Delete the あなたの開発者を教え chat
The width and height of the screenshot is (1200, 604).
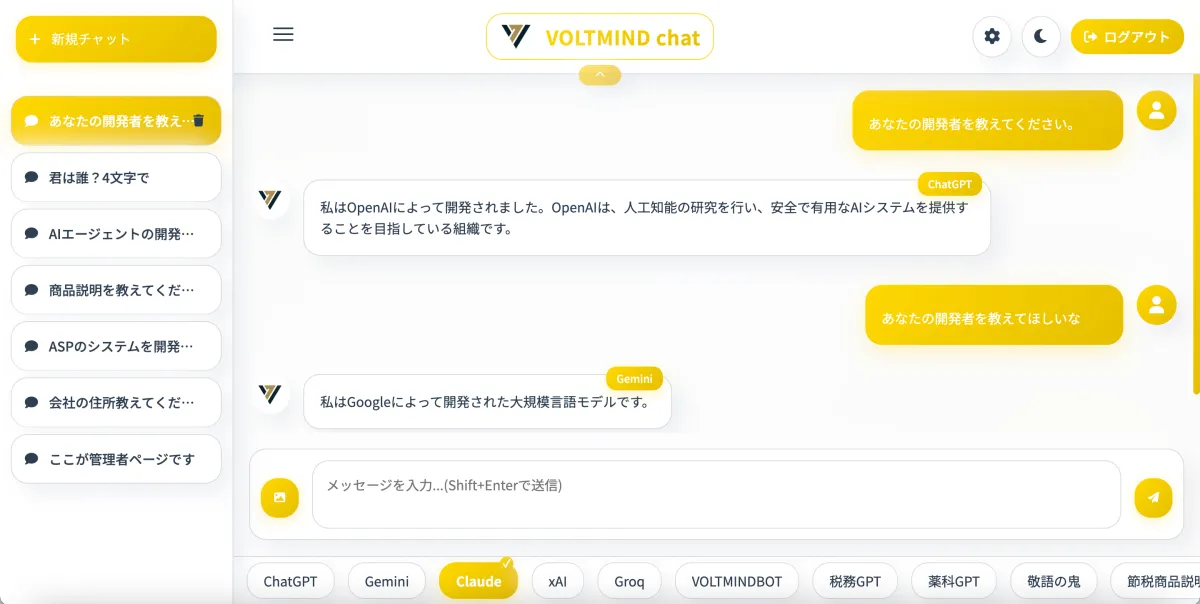(x=198, y=121)
